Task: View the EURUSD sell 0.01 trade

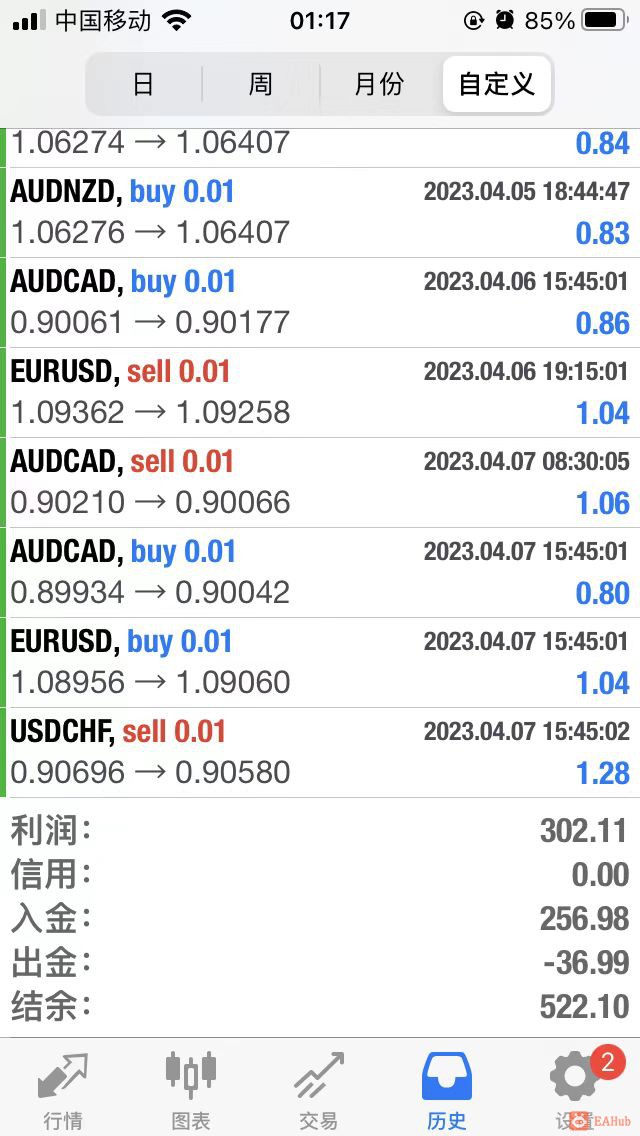Action: [x=320, y=392]
